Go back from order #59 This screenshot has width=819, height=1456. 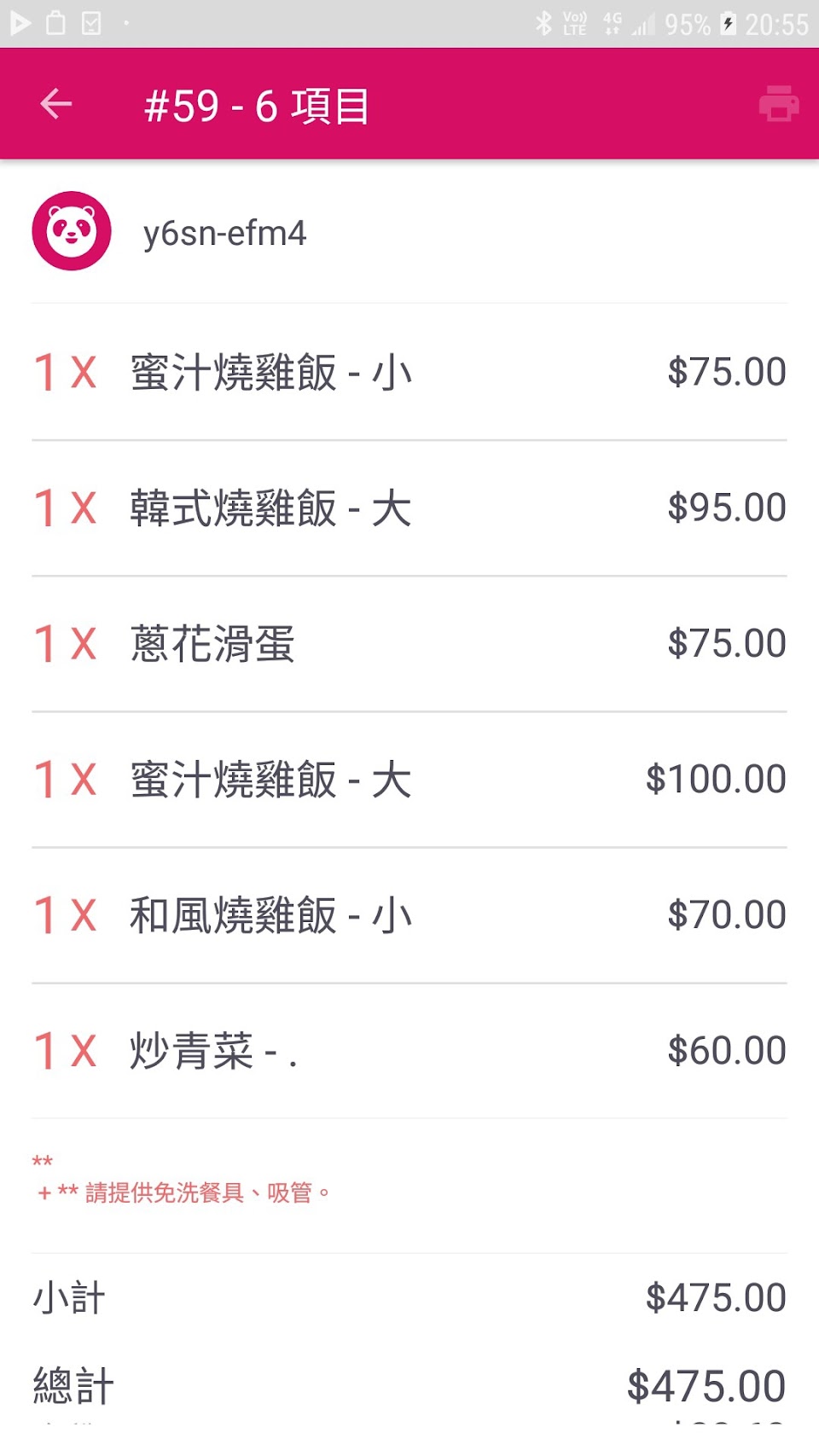56,104
